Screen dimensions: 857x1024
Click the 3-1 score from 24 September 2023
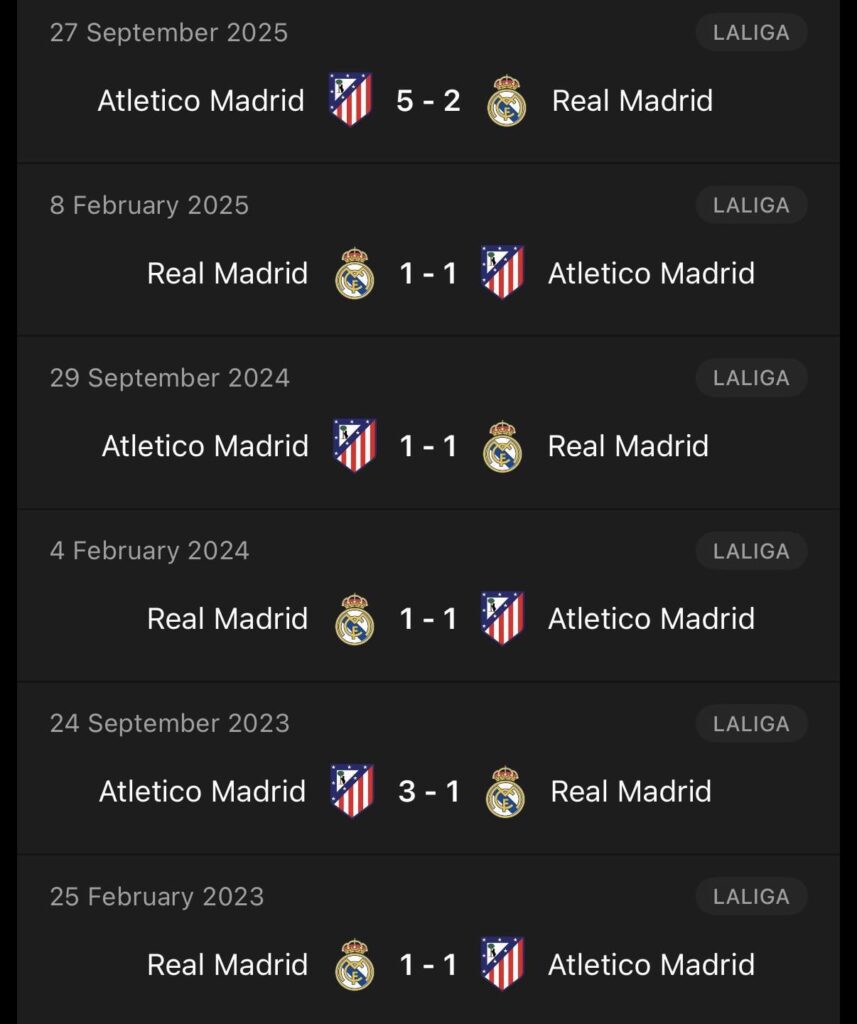point(428,790)
